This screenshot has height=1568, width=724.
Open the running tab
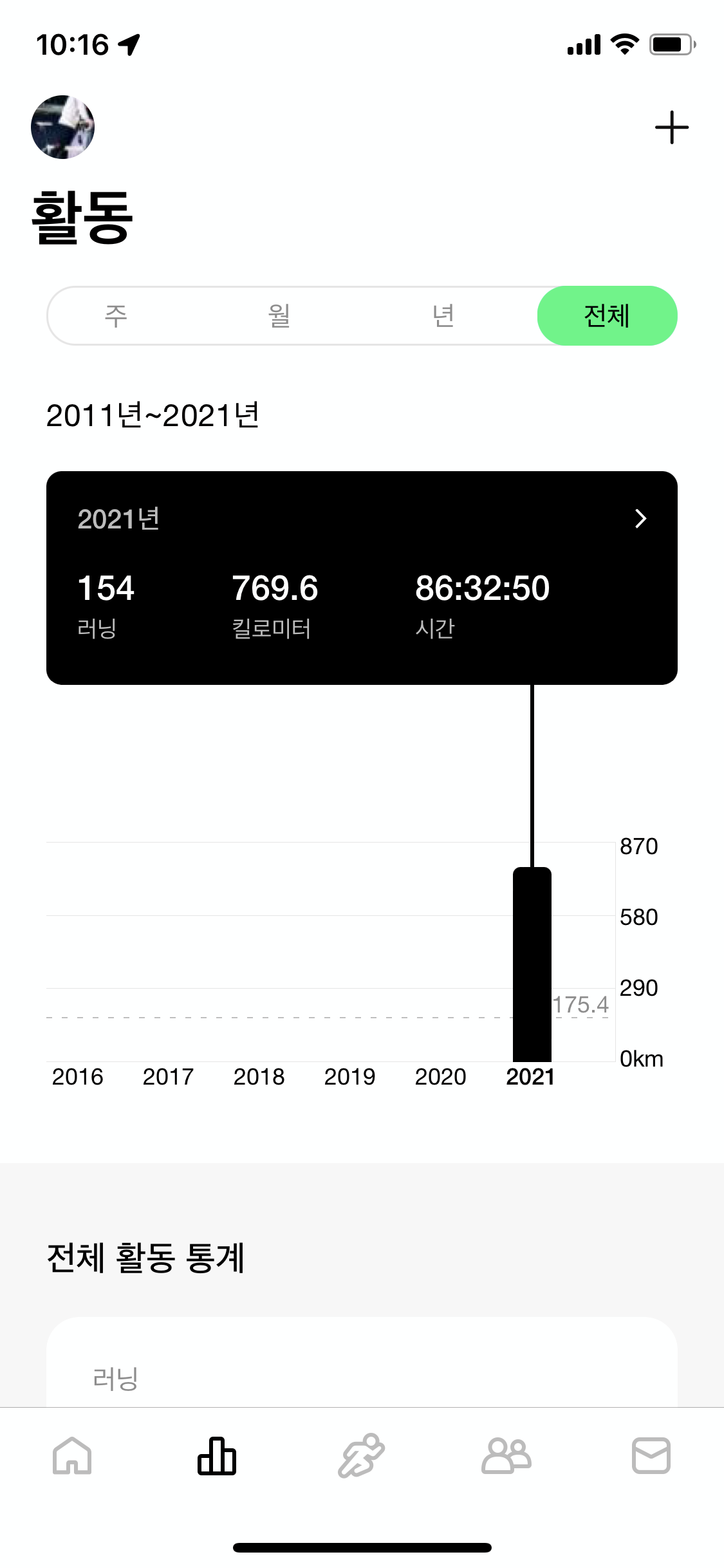362,1455
